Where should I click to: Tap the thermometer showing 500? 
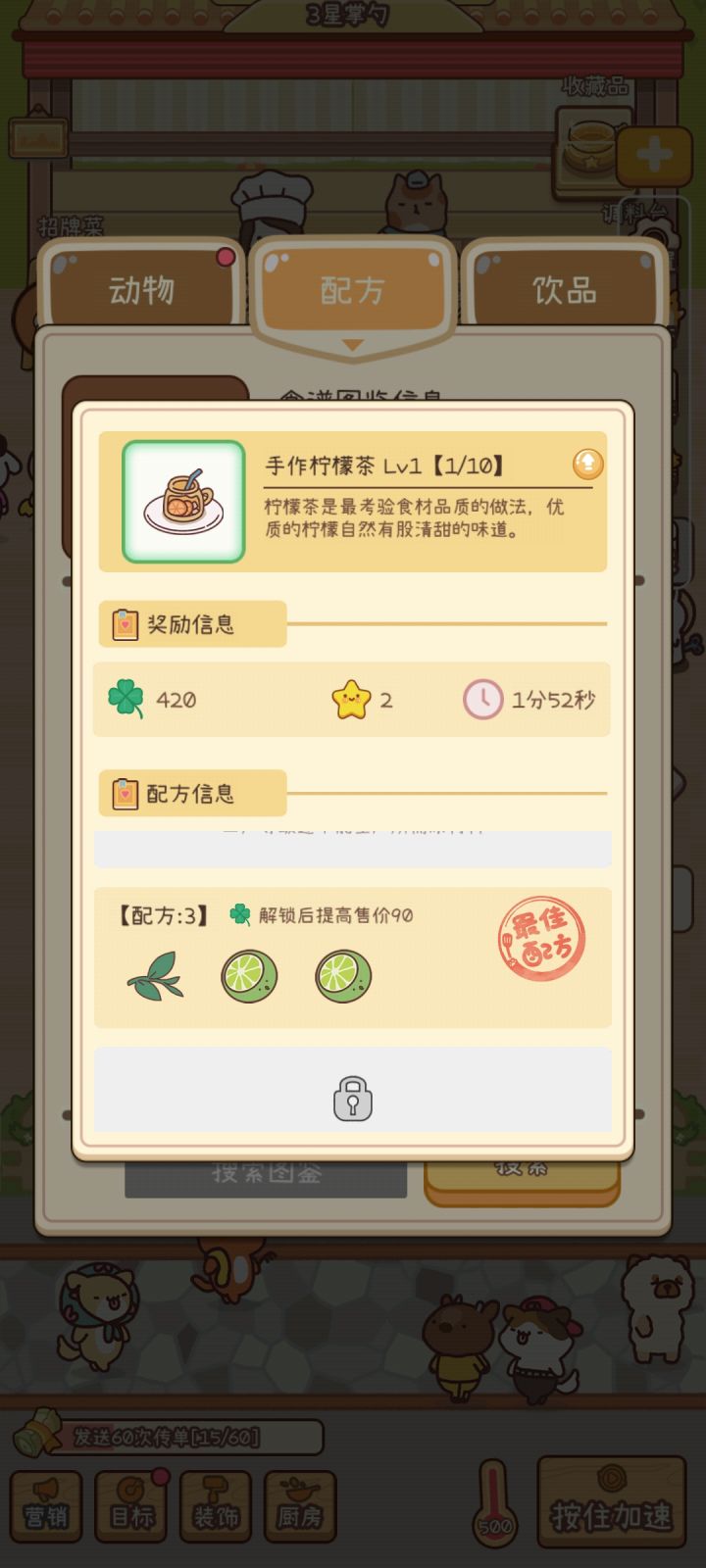tap(495, 1501)
